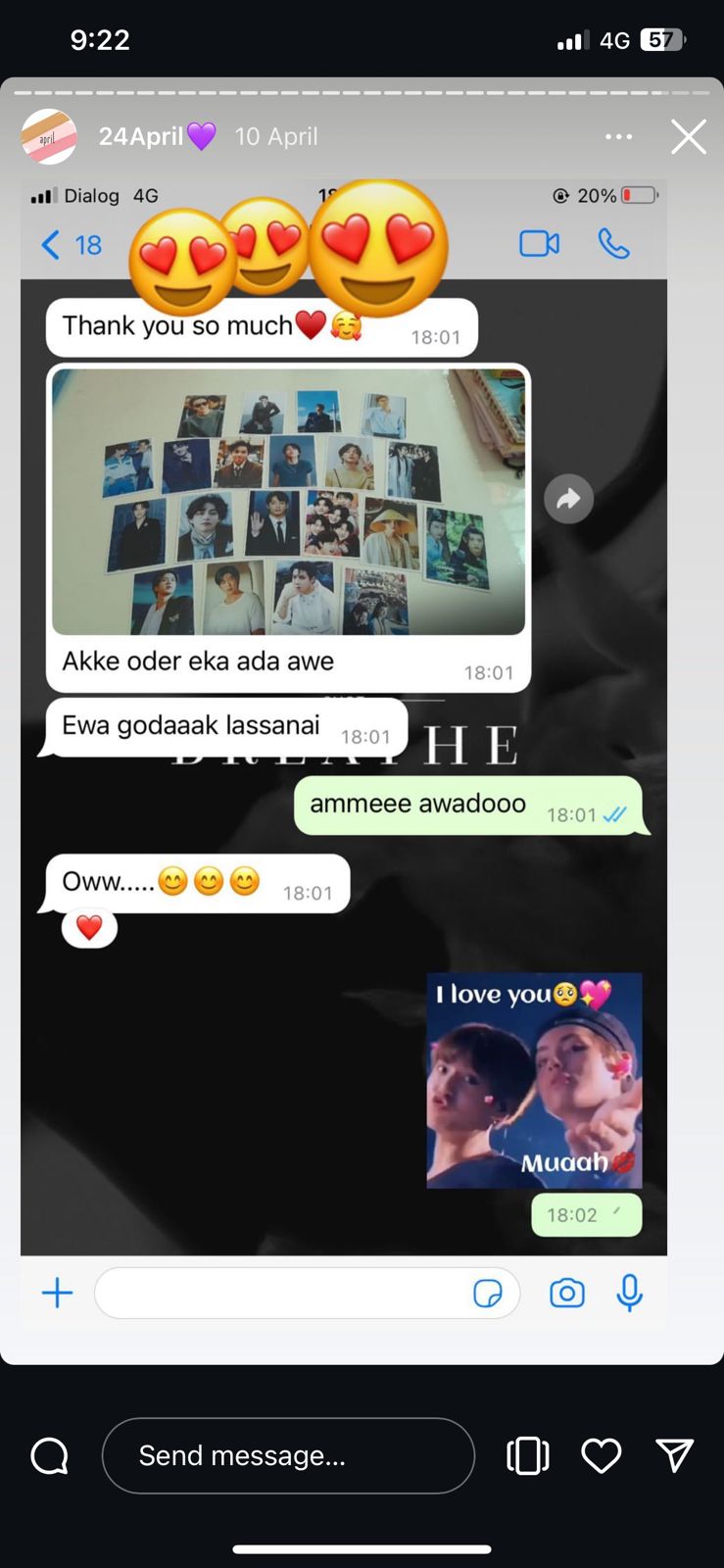The width and height of the screenshot is (724, 1568).
Task: Share the story via the paper plane
Action: pos(675,1455)
